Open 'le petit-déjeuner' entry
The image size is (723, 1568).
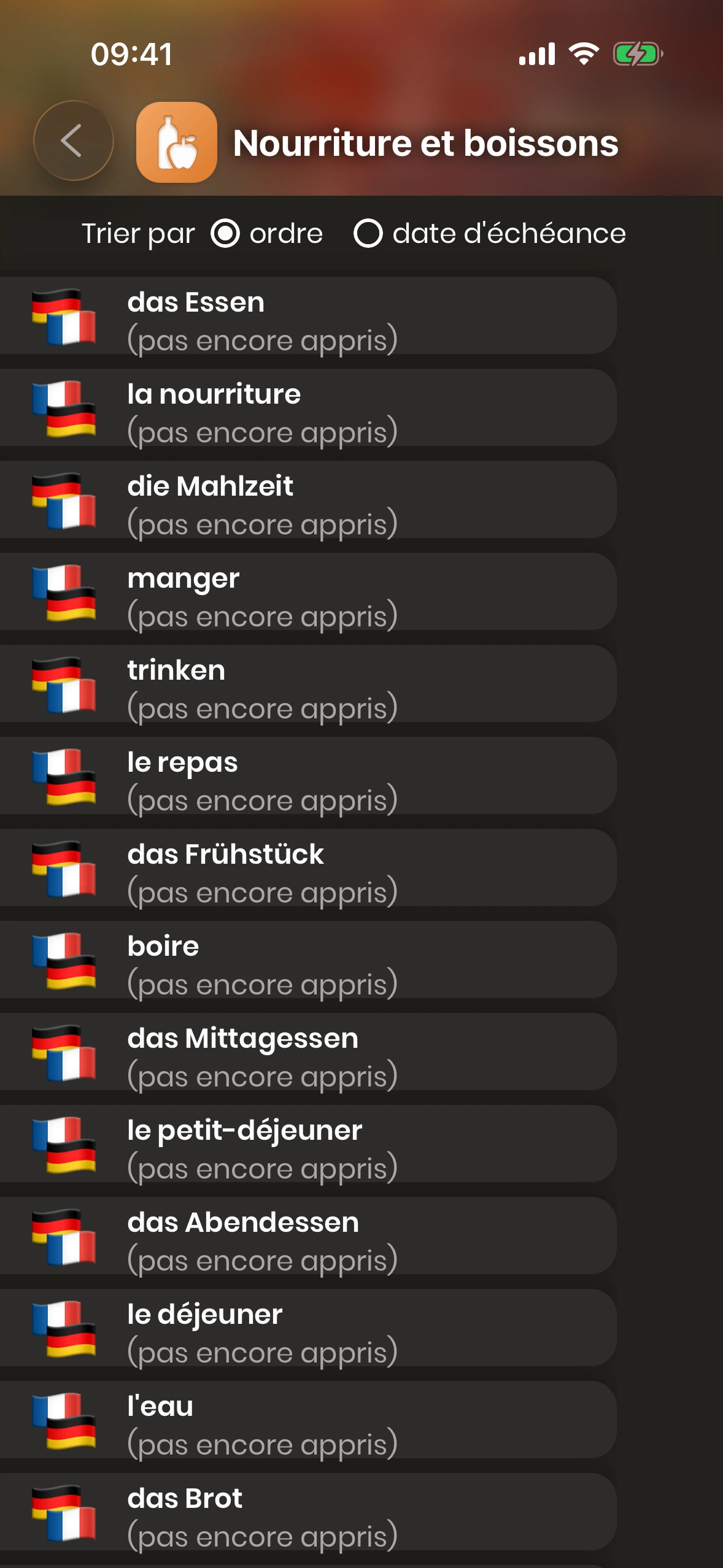point(307,1144)
